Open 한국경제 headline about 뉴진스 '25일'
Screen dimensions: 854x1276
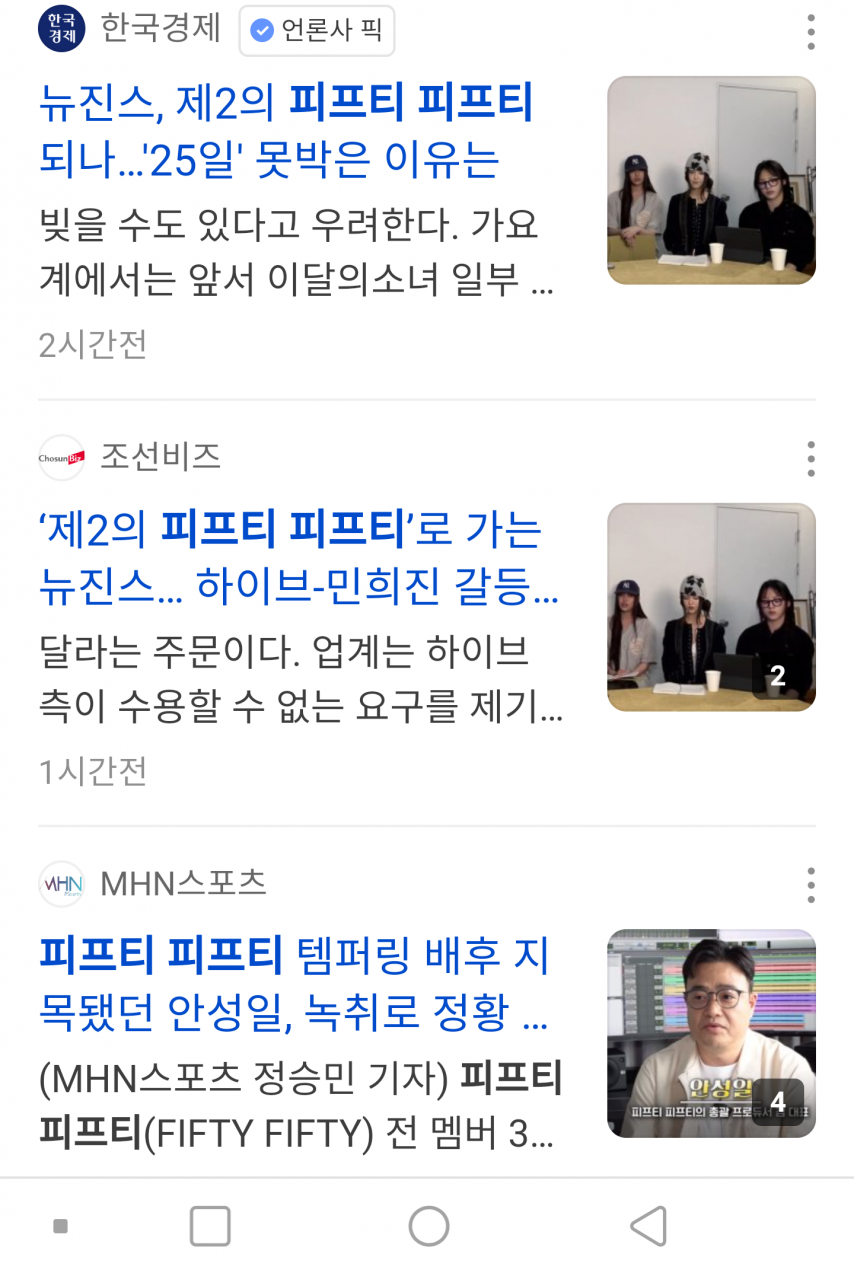pyautogui.click(x=285, y=131)
